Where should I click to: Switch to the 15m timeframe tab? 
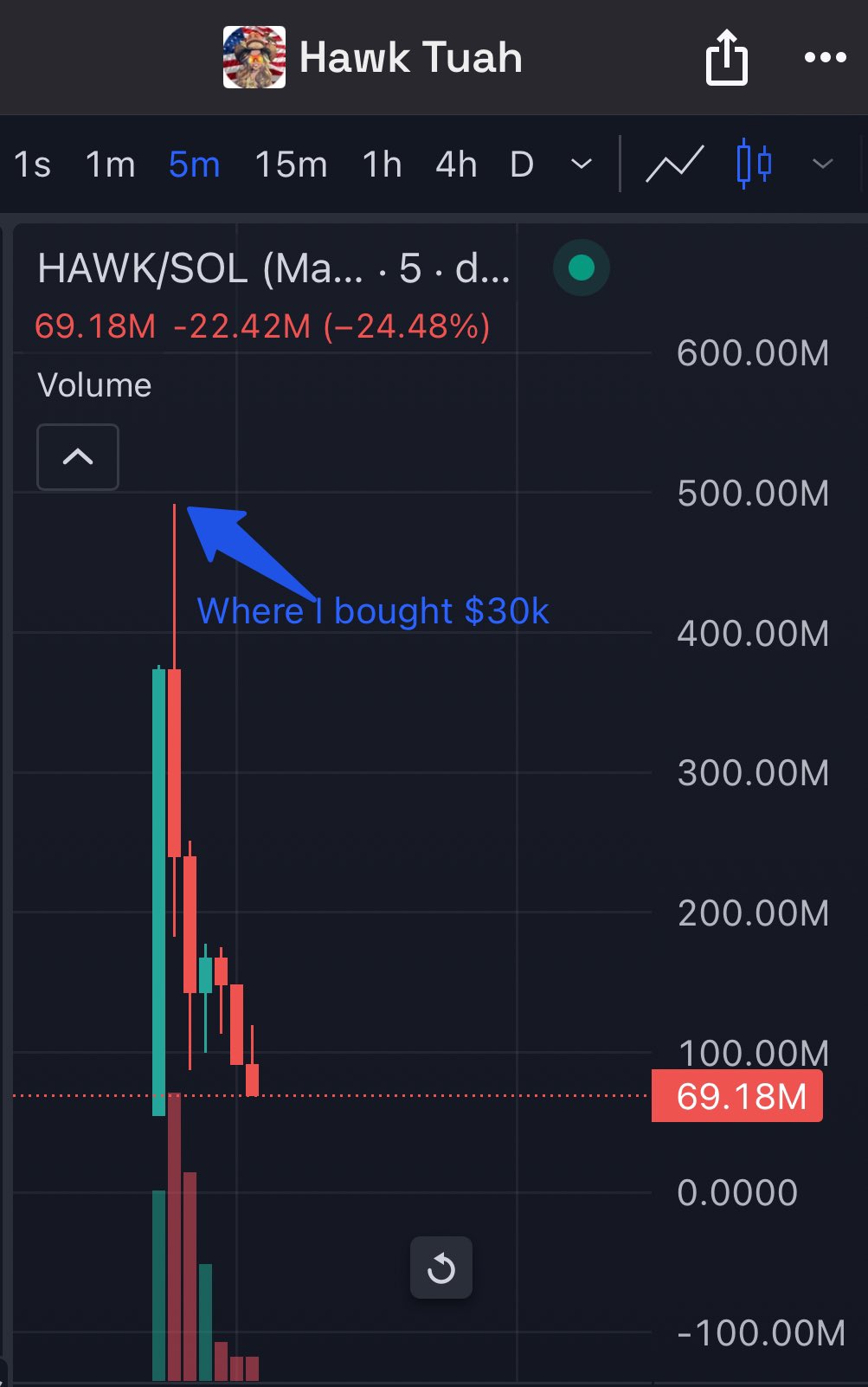pos(290,164)
